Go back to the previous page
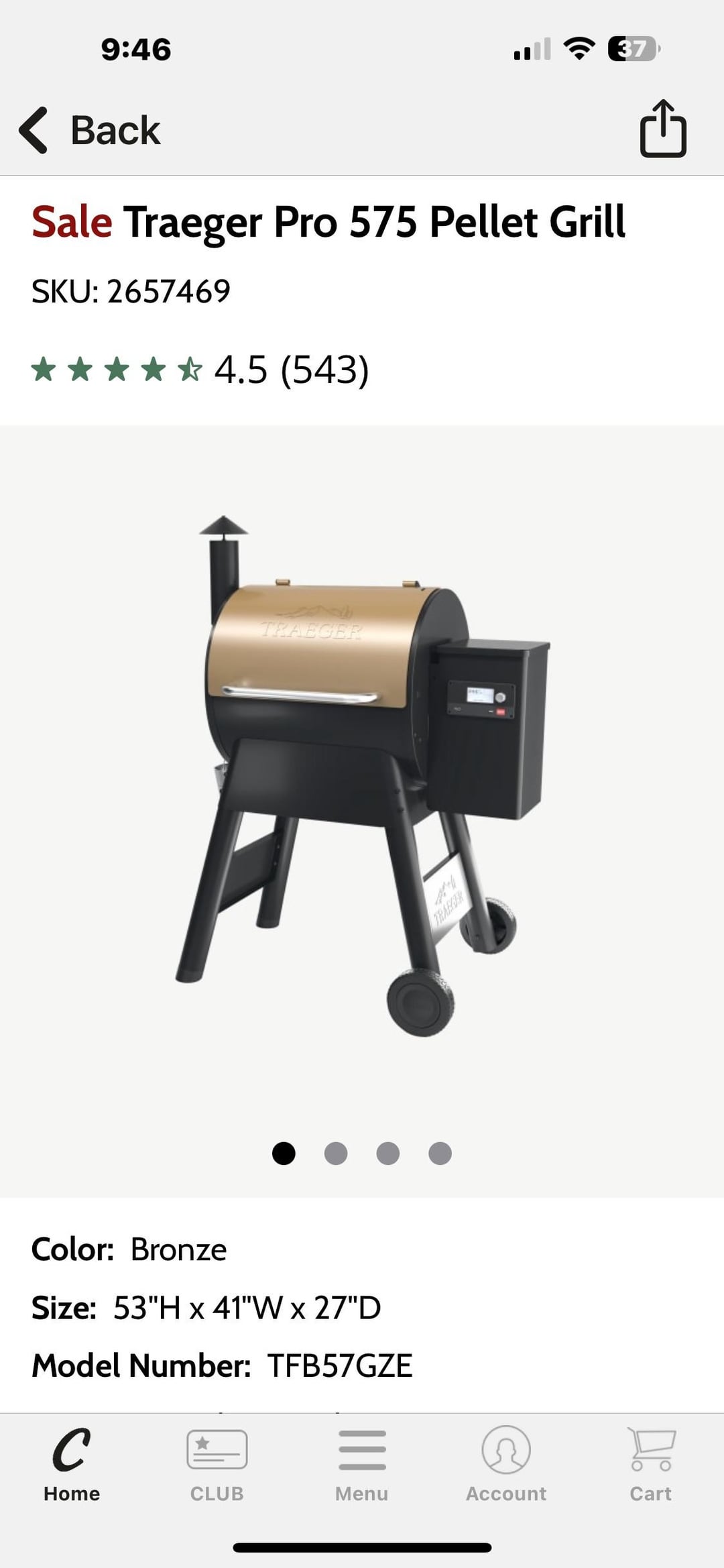Viewport: 724px width, 1568px height. pyautogui.click(x=90, y=130)
